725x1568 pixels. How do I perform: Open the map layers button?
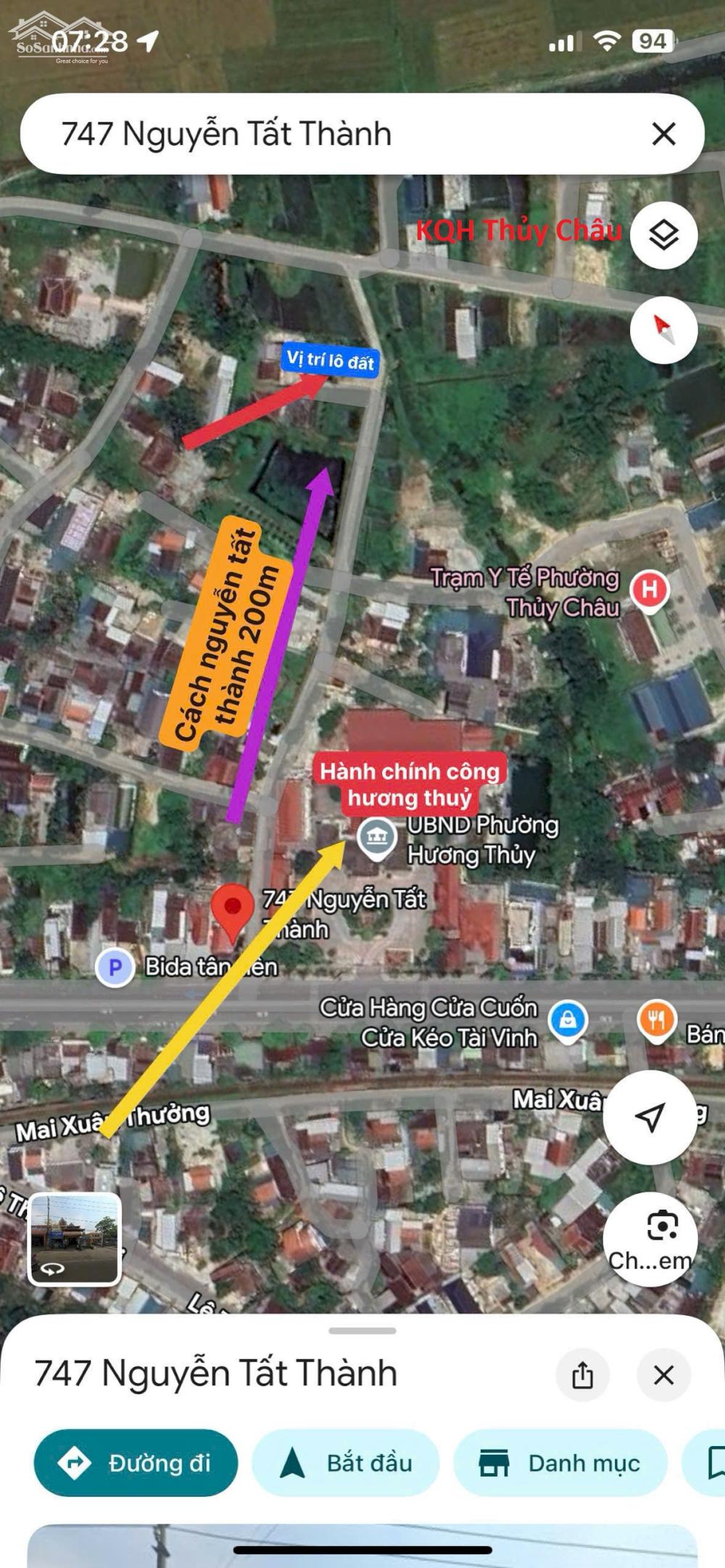[x=663, y=235]
